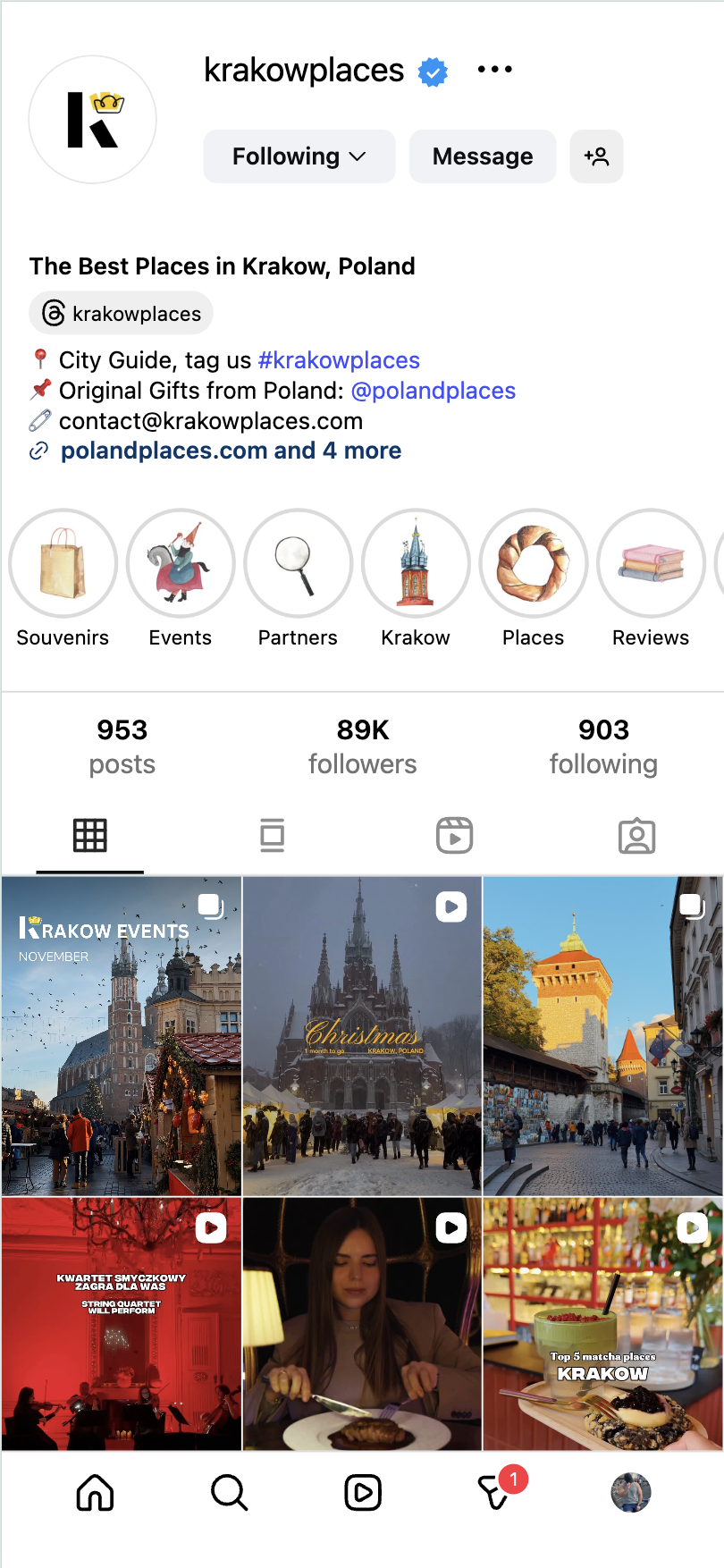
Task: View the Events story highlight
Action: (x=181, y=563)
